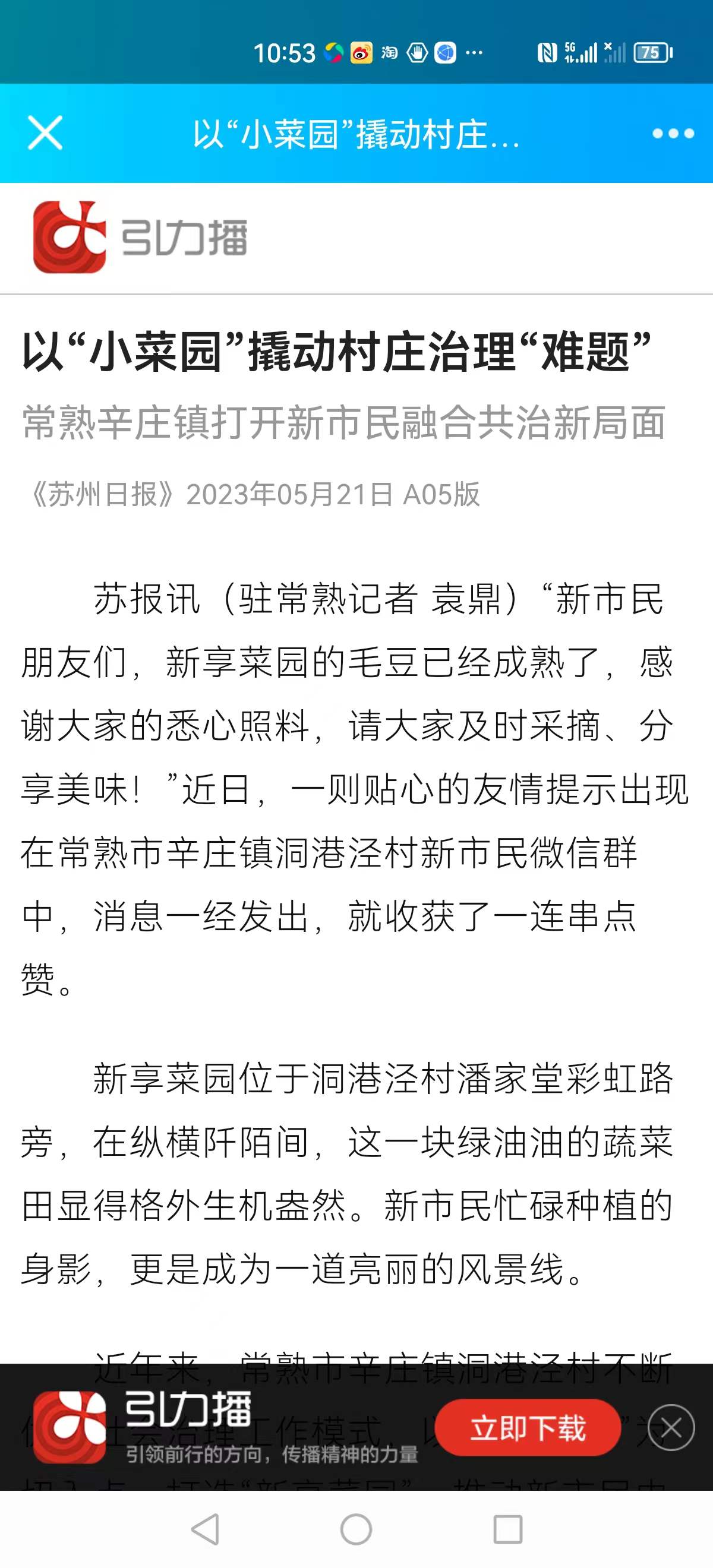Go to the home screen
This screenshot has width=713, height=1568.
pyautogui.click(x=356, y=1529)
